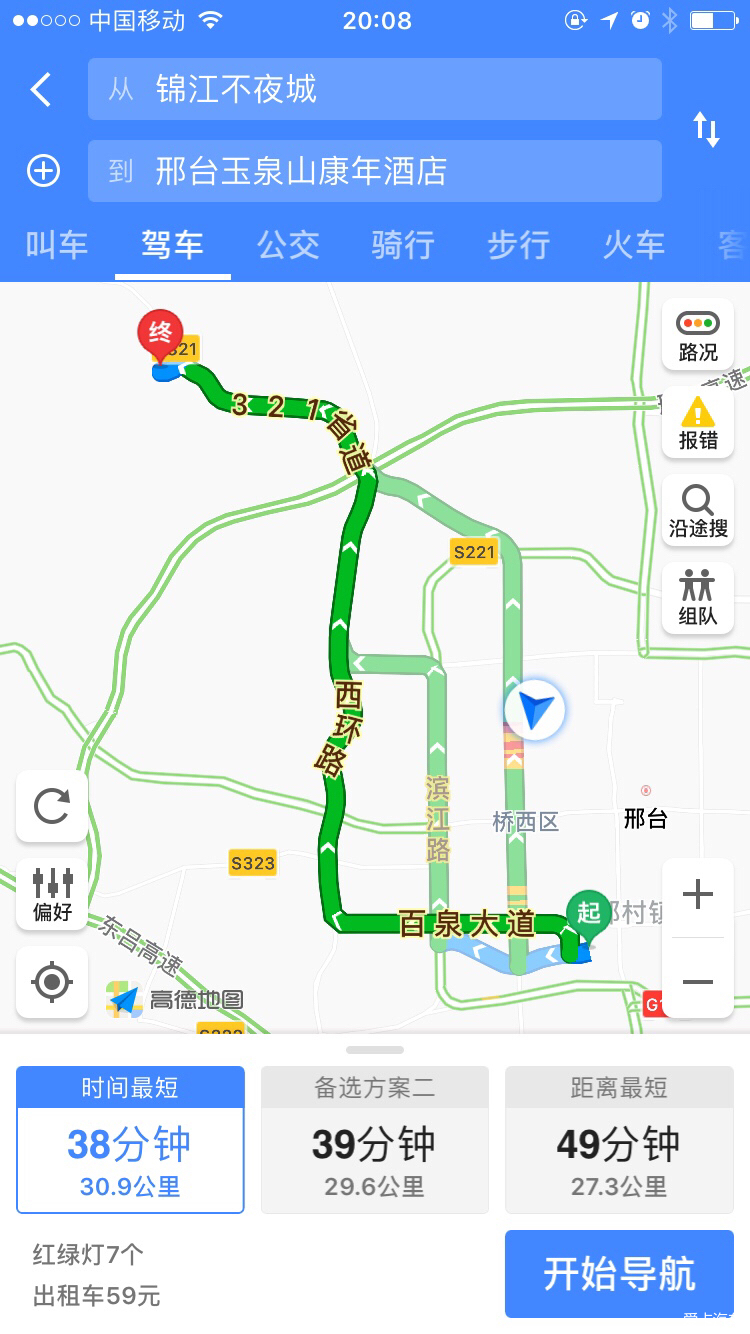Open 偏好 route preferences
750x1334 pixels.
tap(52, 894)
